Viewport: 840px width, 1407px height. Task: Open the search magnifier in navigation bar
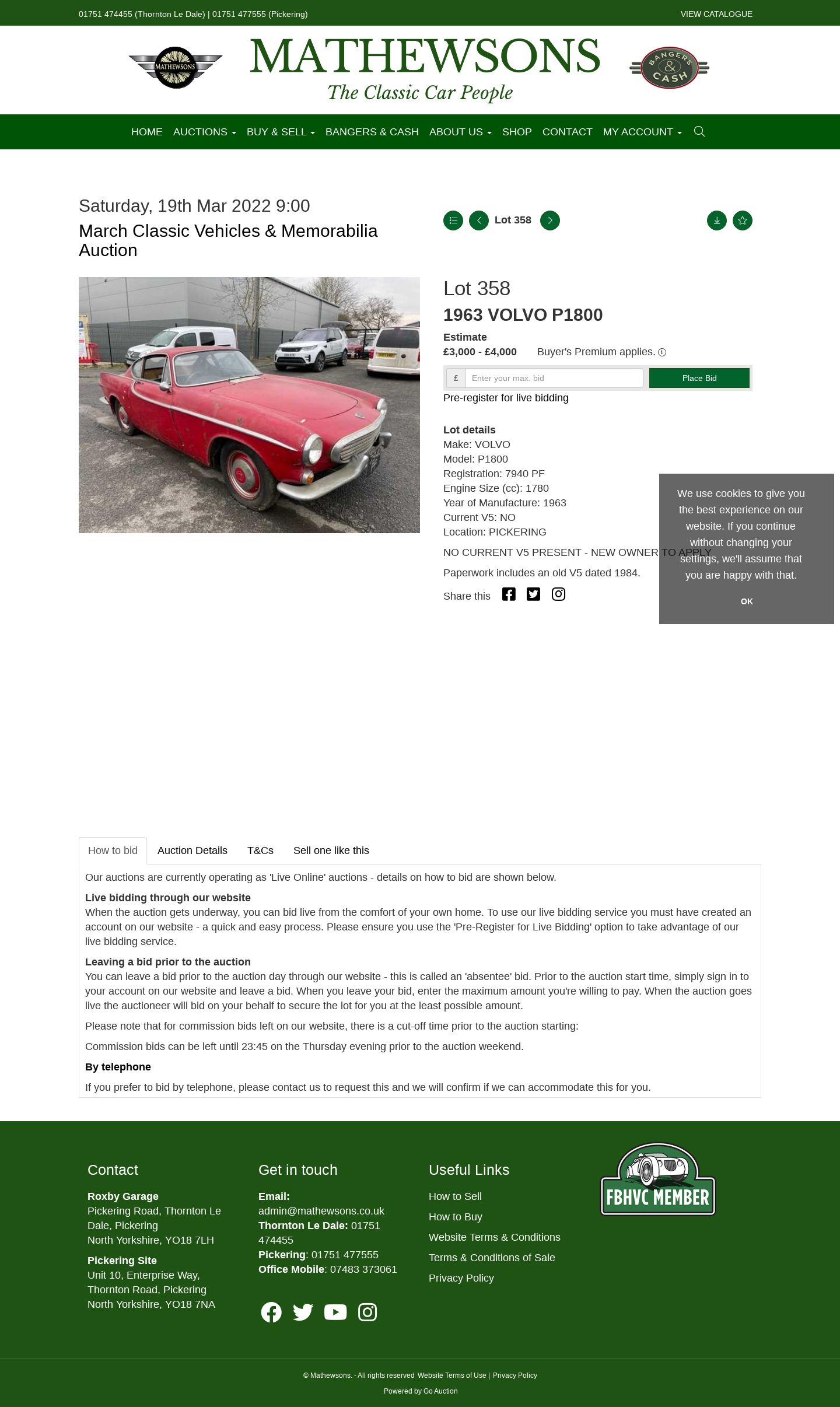(699, 131)
